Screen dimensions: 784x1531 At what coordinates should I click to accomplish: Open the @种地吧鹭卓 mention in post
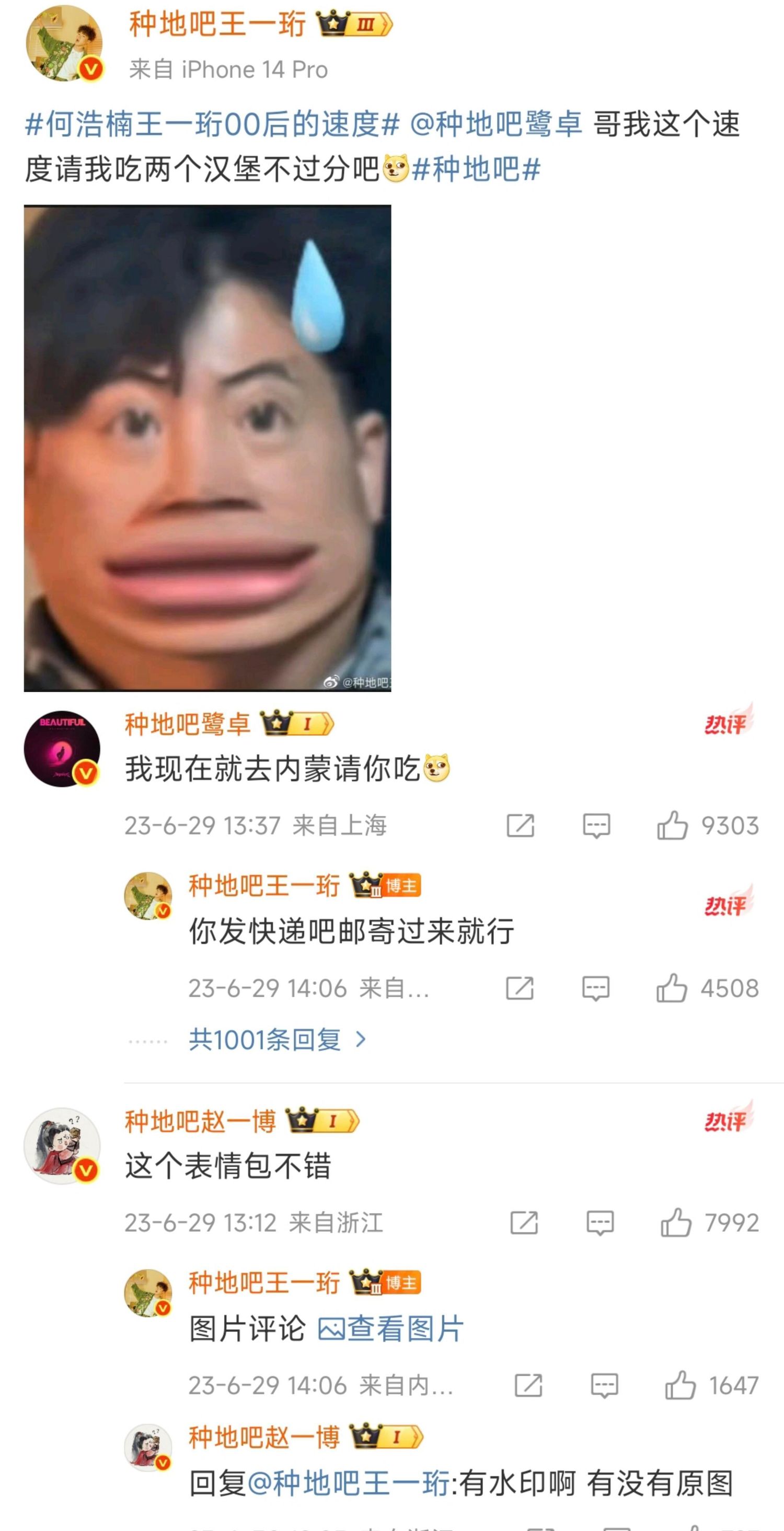(x=496, y=125)
